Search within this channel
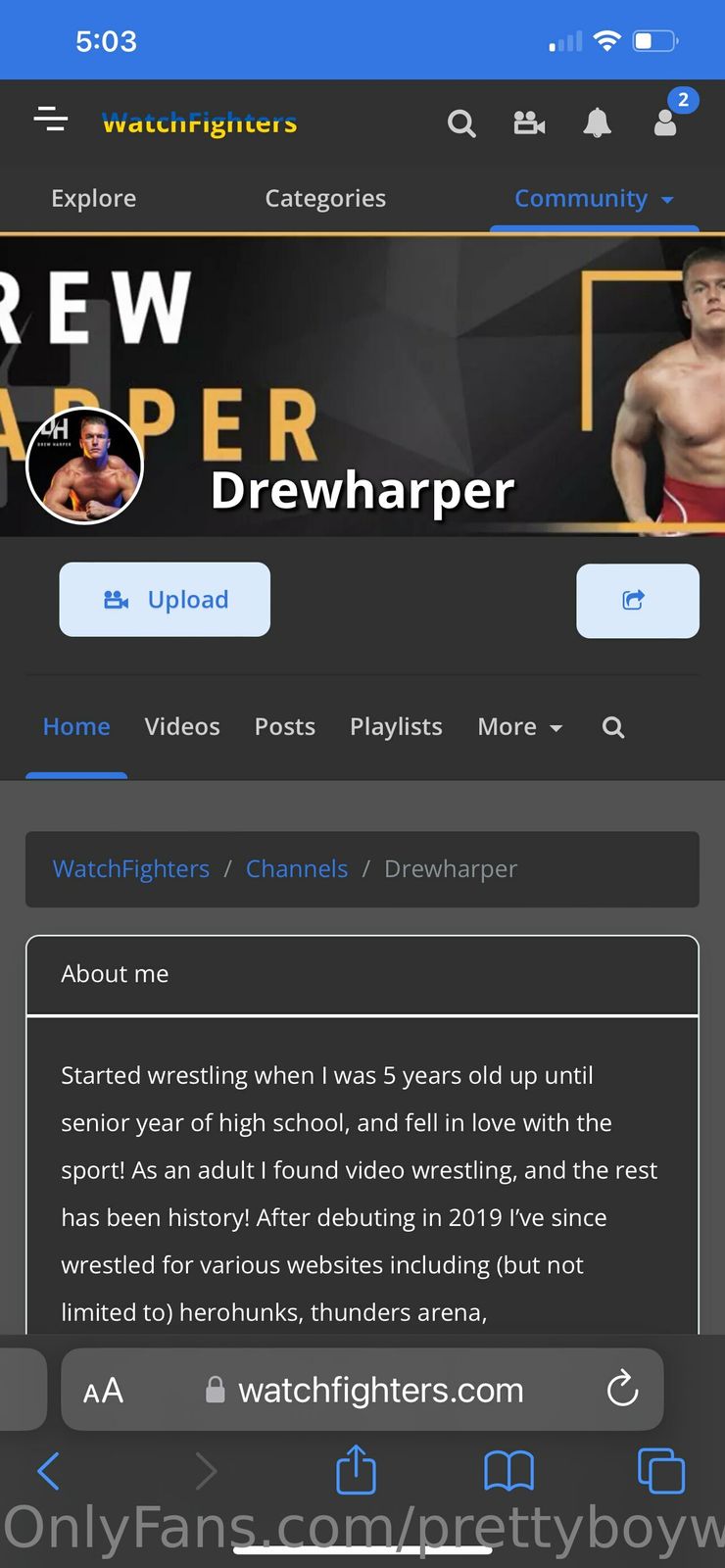The image size is (725, 1568). [x=613, y=727]
